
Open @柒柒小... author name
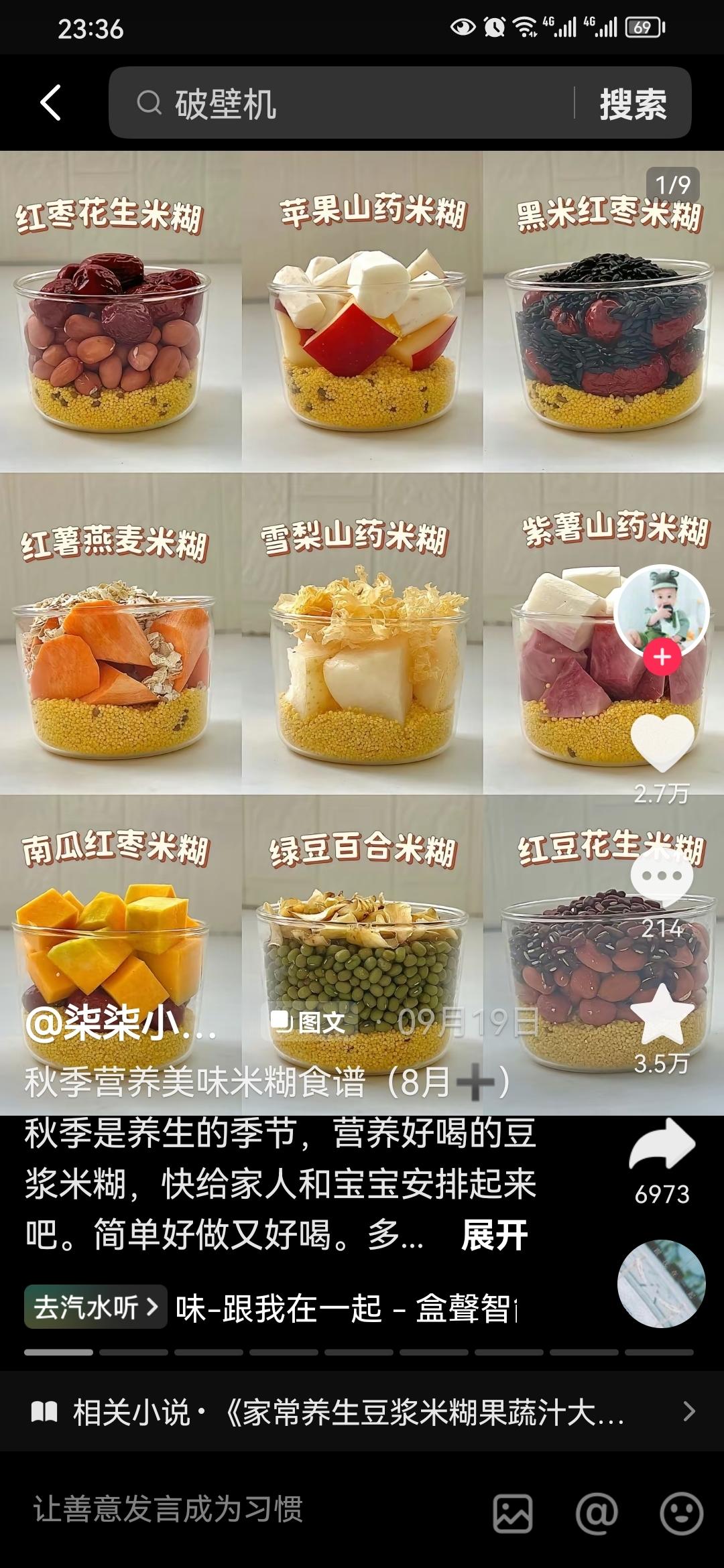[121, 1024]
